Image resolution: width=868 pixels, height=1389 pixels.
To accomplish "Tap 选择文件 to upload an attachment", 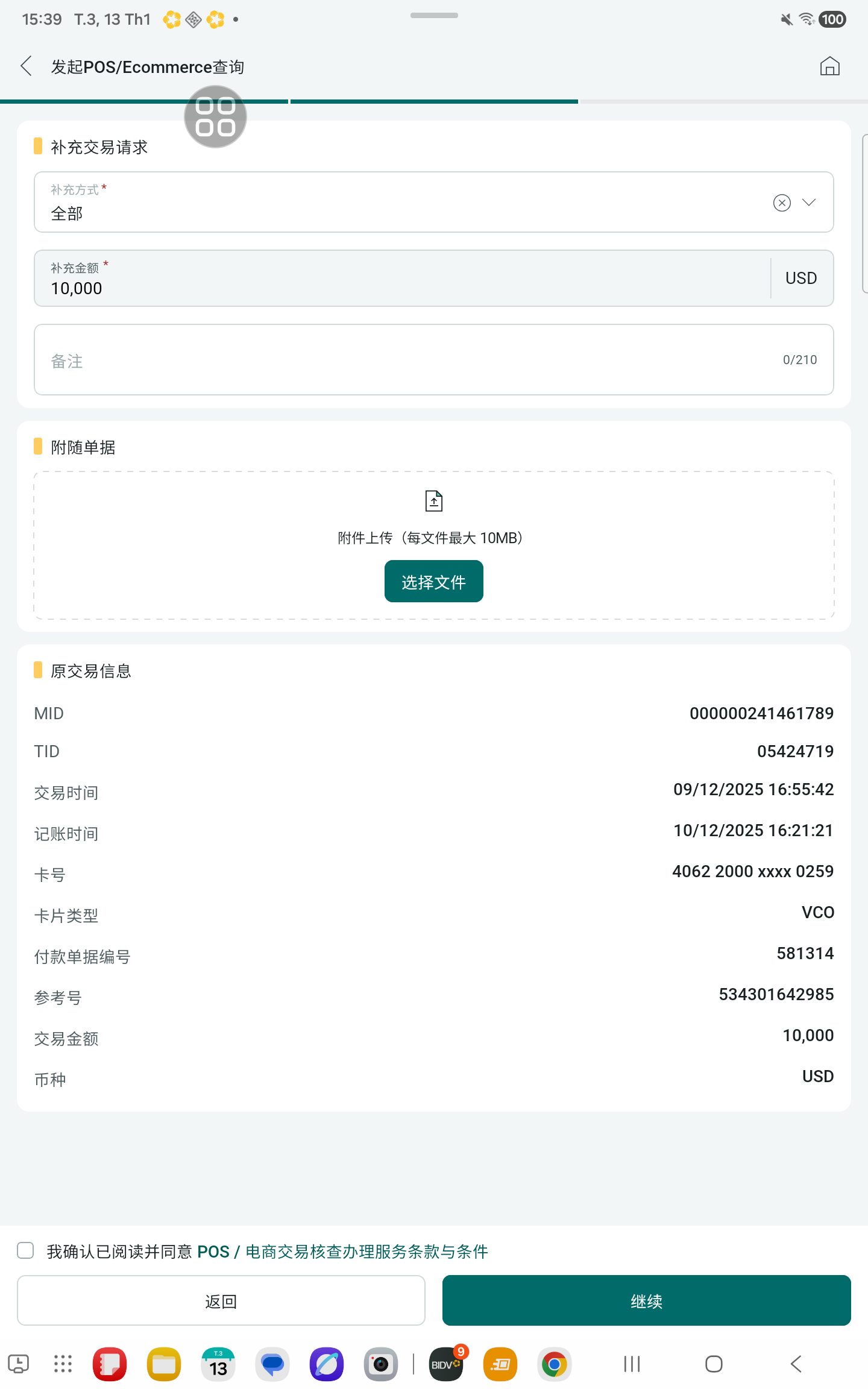I will (x=434, y=581).
